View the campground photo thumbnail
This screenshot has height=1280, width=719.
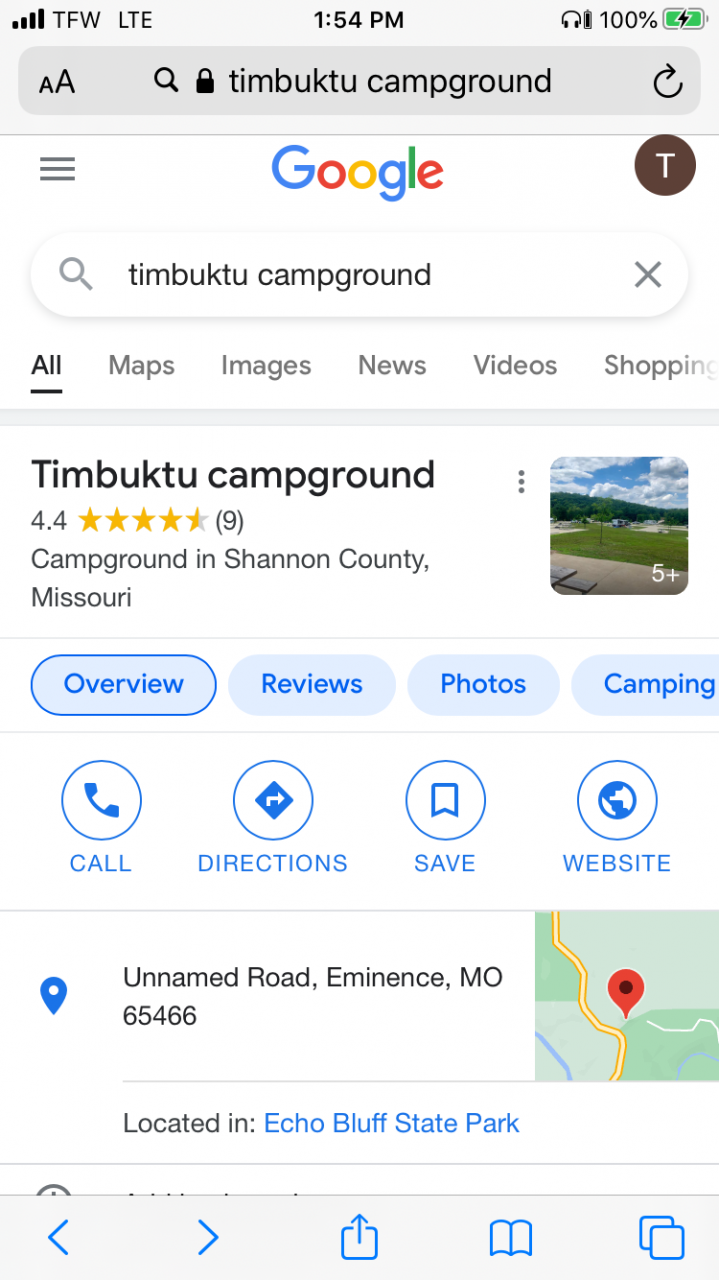click(619, 526)
